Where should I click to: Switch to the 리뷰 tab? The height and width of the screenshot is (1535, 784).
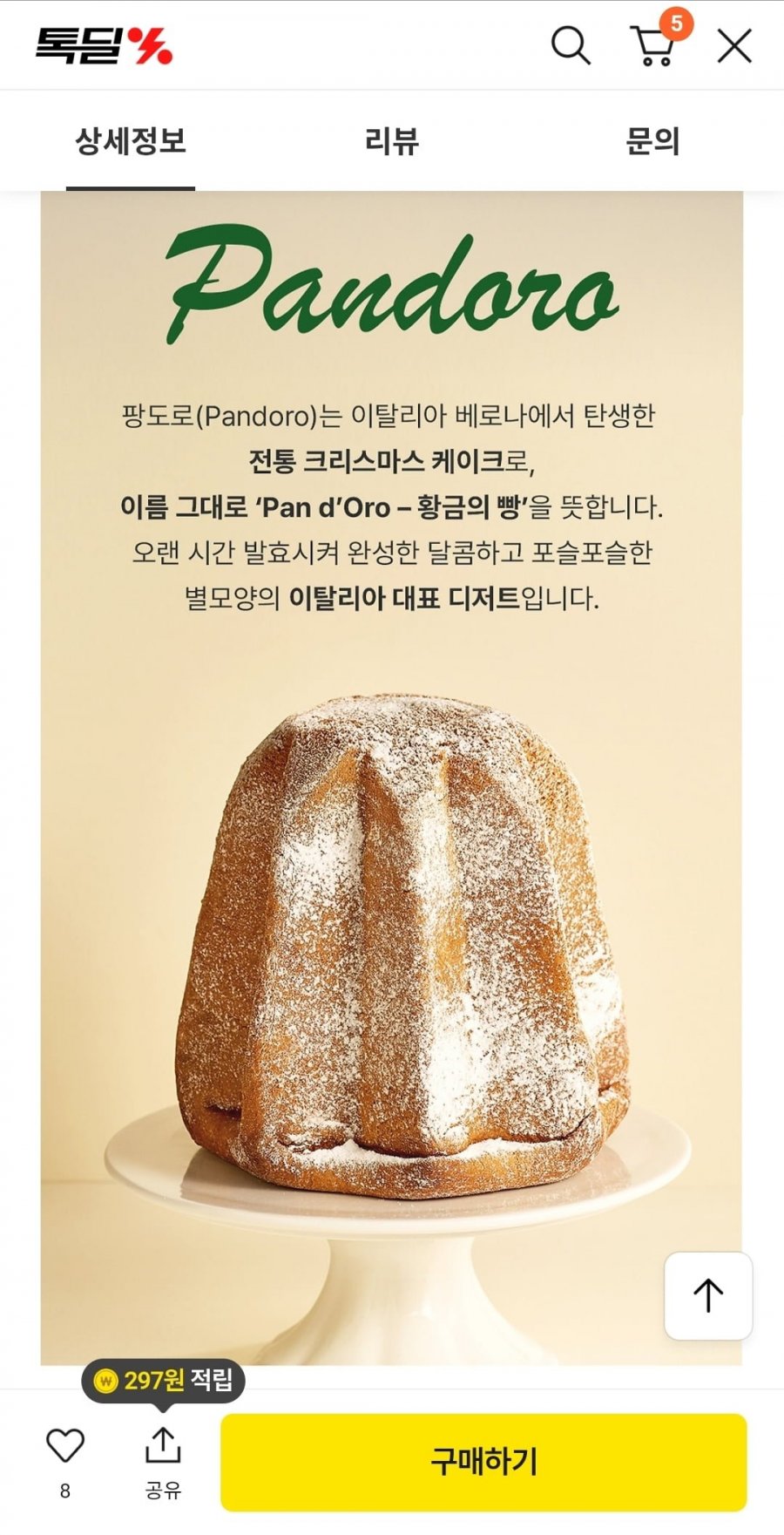(391, 141)
